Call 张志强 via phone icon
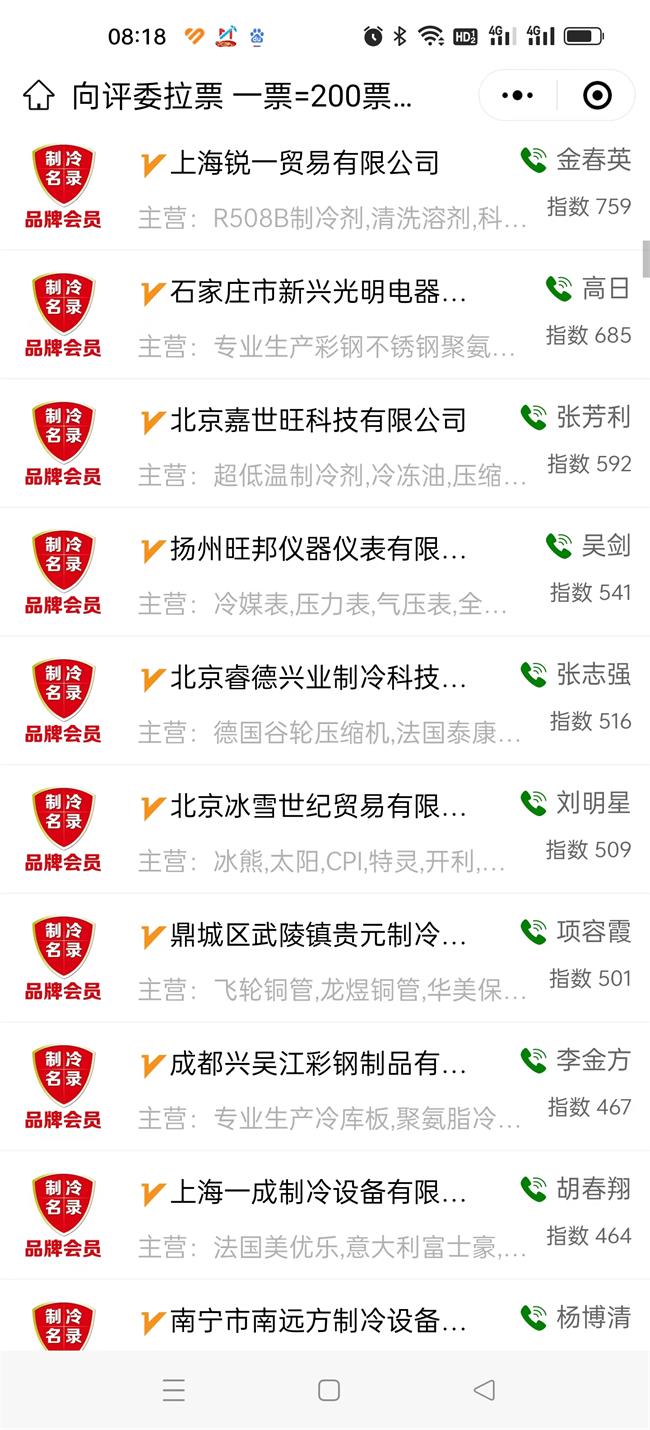Viewport: 650px width, 1430px height. pos(534,675)
